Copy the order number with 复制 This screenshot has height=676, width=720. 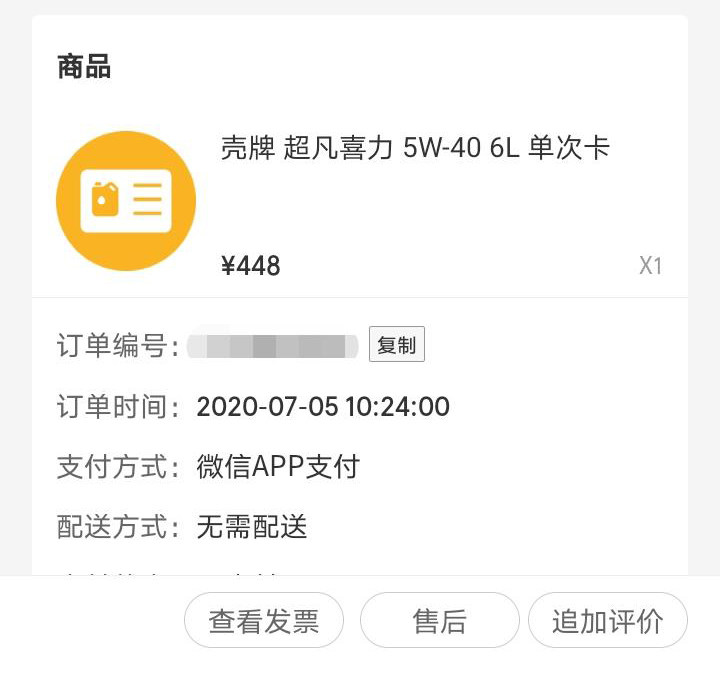[x=397, y=345]
